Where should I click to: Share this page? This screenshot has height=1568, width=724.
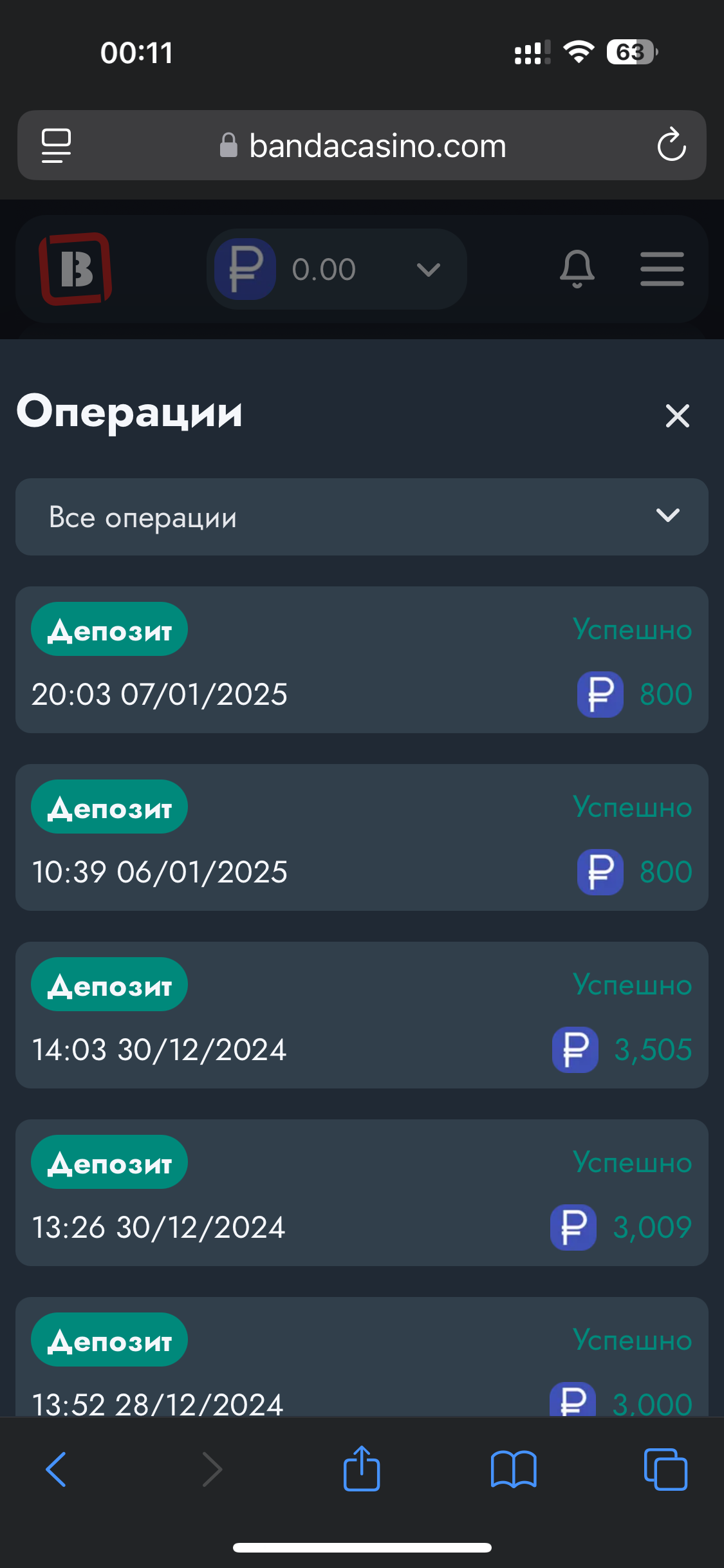pos(362,1468)
